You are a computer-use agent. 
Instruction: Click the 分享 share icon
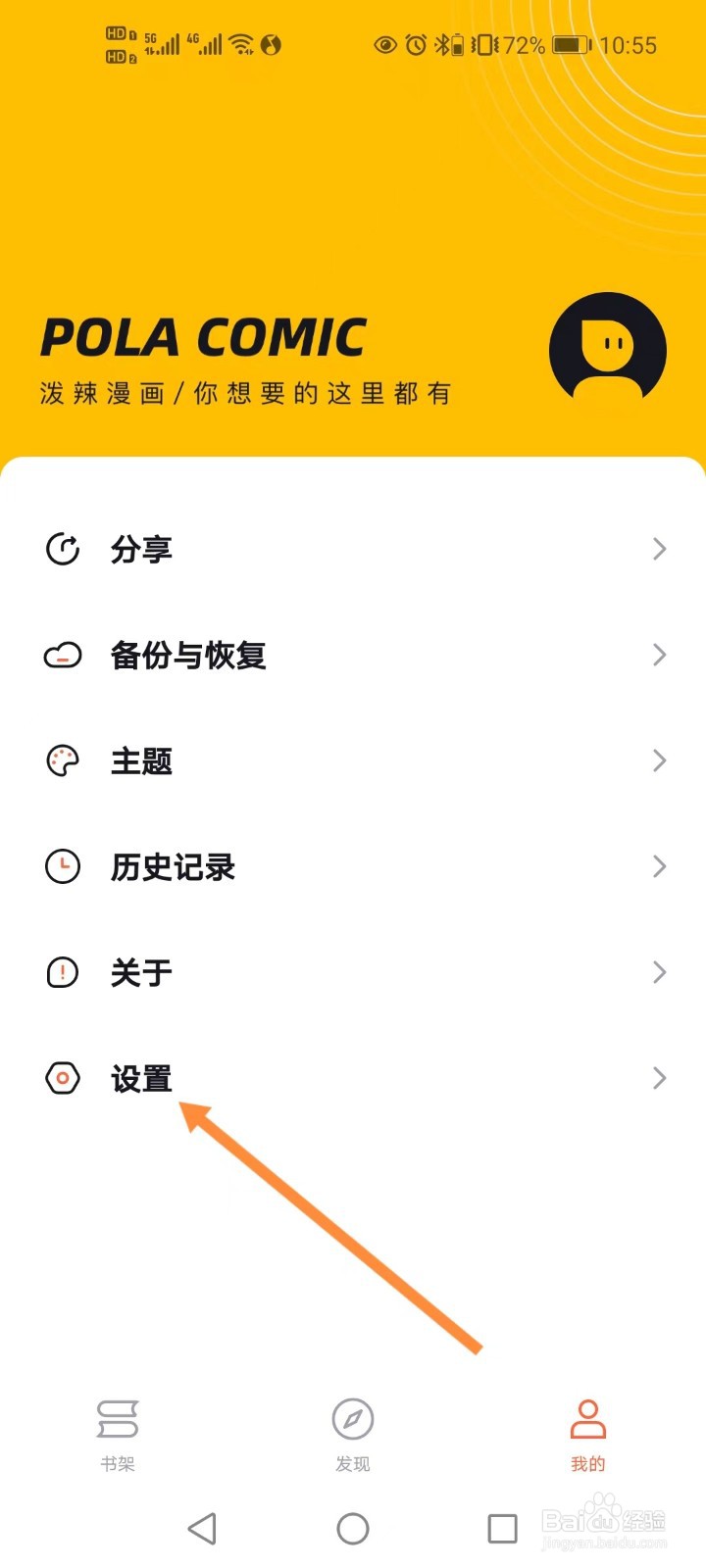tap(62, 549)
